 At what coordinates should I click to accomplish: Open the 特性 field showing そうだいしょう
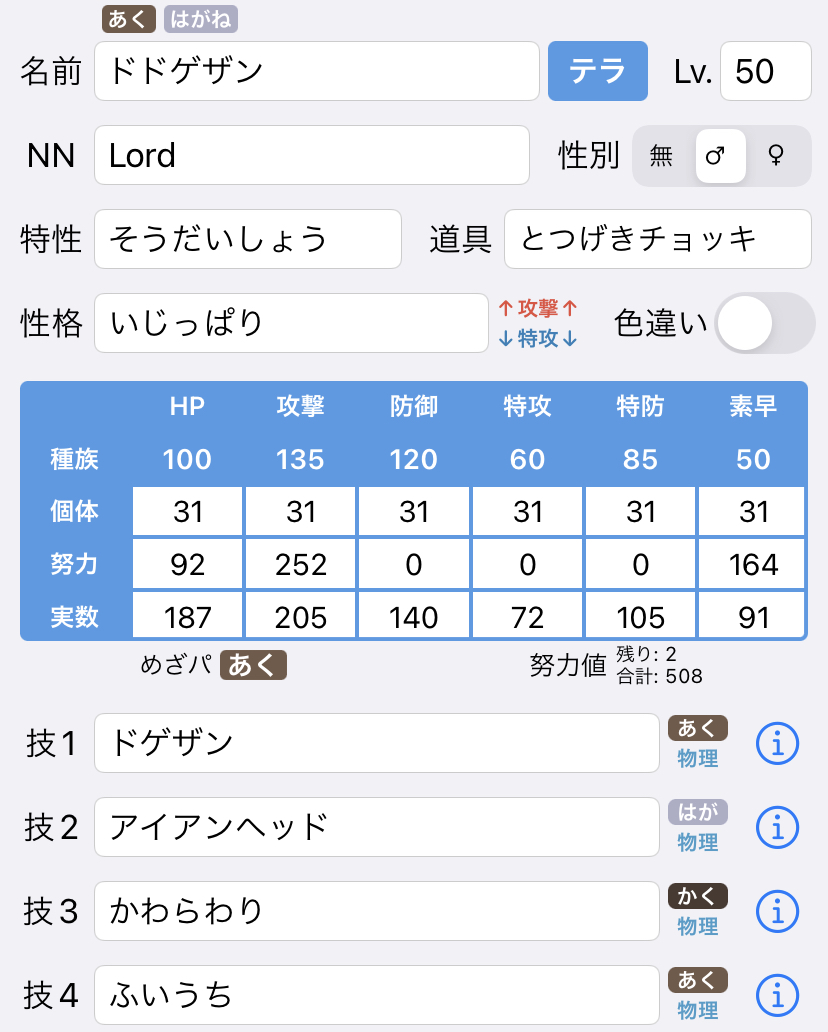click(248, 239)
